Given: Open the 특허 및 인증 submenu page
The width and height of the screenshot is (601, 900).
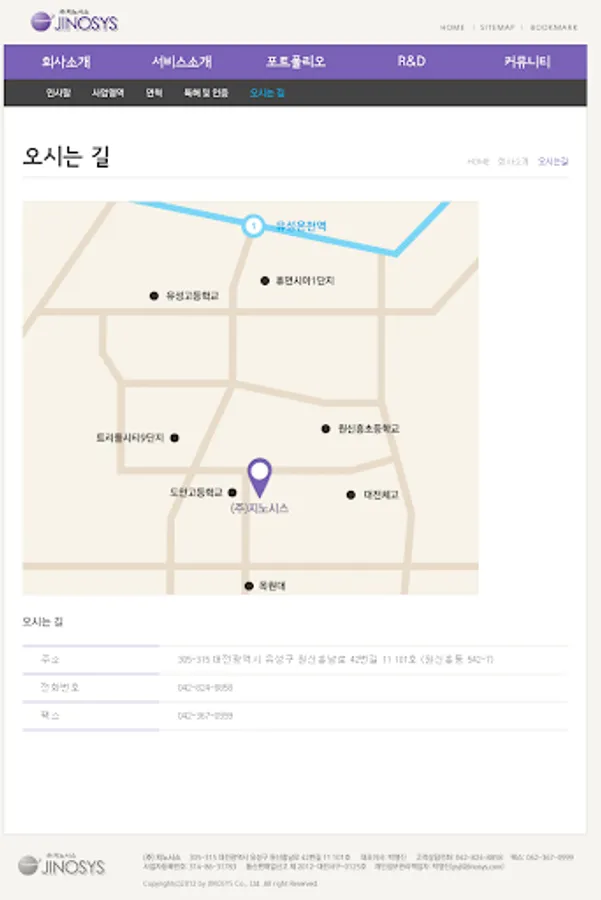Looking at the screenshot, I should [x=206, y=93].
